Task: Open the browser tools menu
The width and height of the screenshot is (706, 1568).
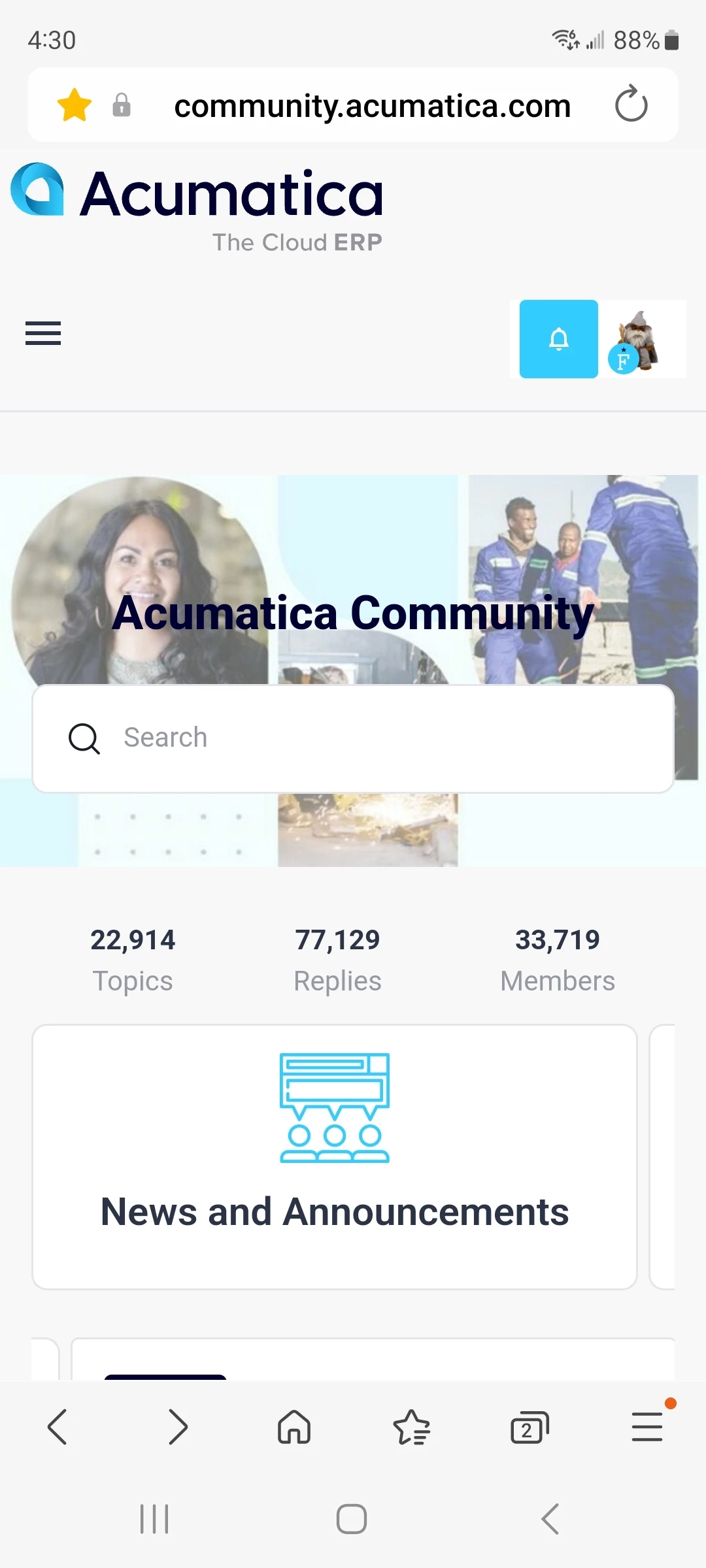Action: click(x=647, y=1427)
